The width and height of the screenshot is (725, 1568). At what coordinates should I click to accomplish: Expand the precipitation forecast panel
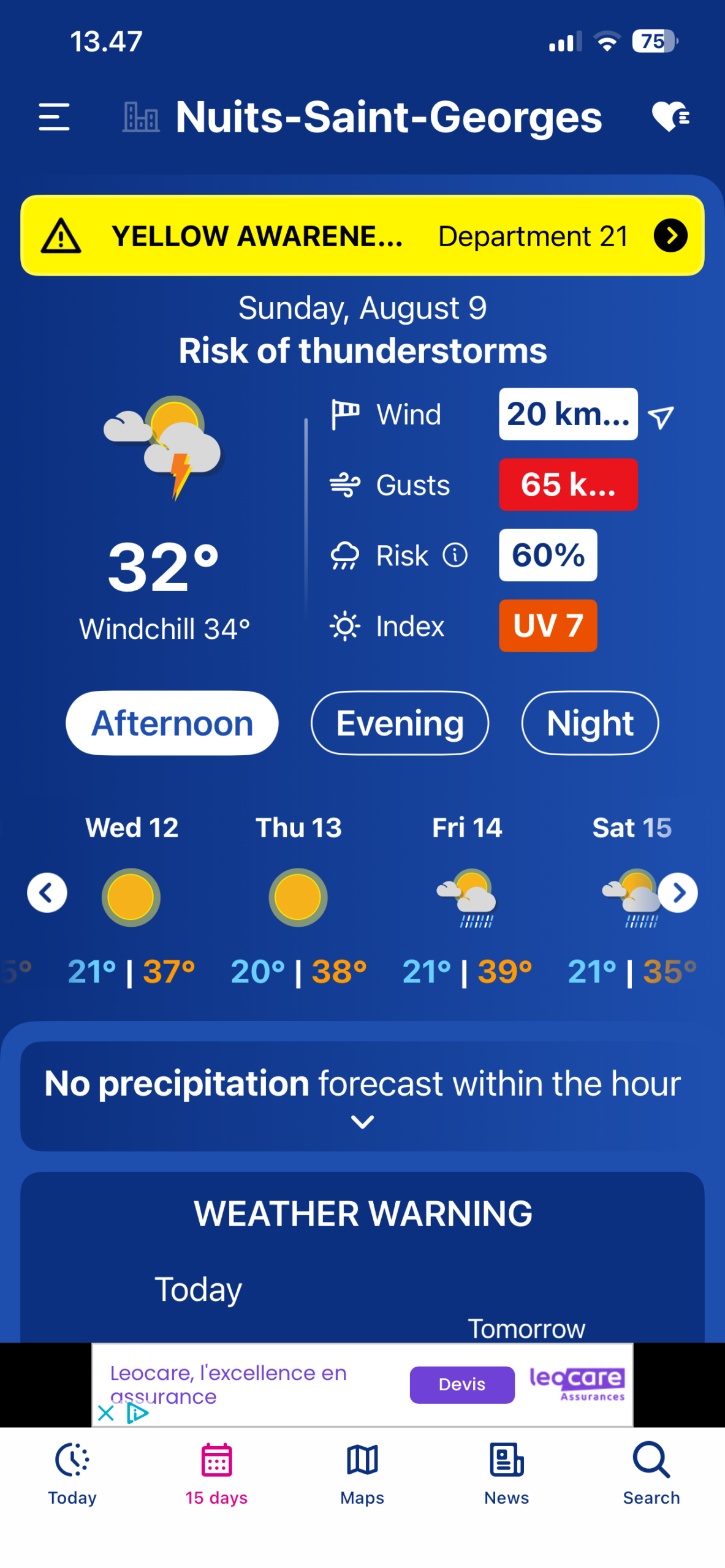[x=362, y=1096]
